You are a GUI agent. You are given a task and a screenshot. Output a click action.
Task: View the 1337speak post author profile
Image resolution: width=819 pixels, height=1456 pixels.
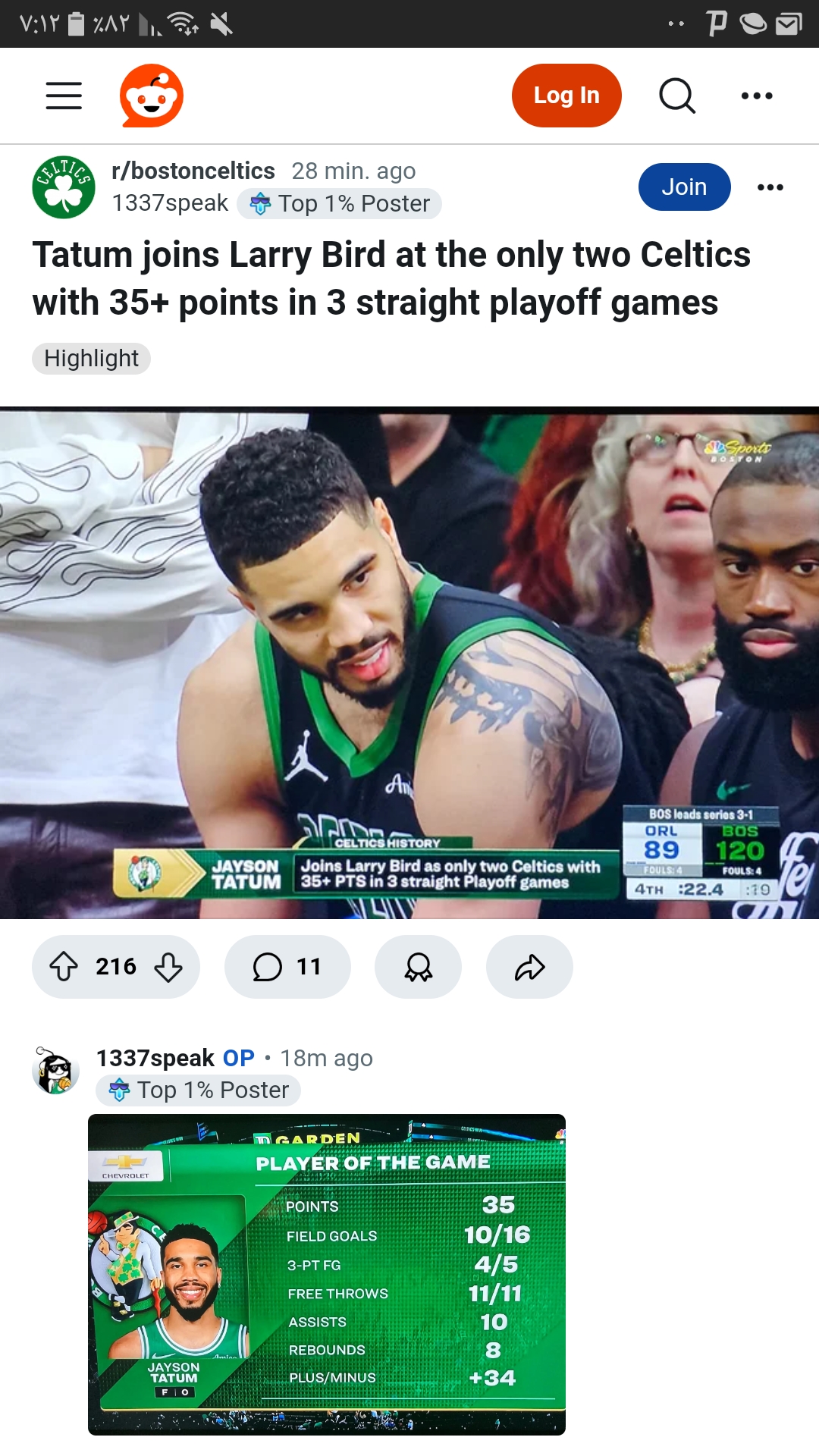(x=170, y=203)
